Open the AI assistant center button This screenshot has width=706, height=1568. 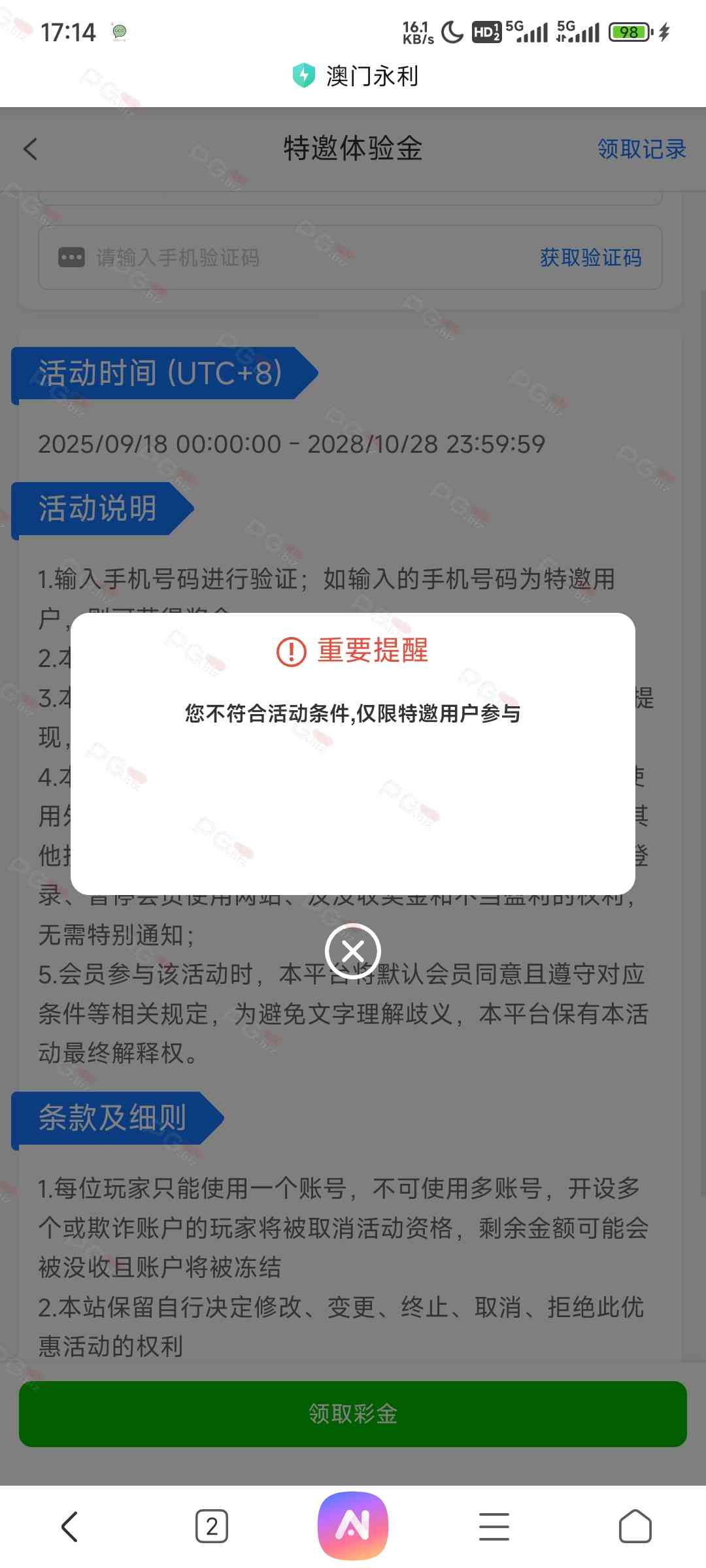point(353,1526)
